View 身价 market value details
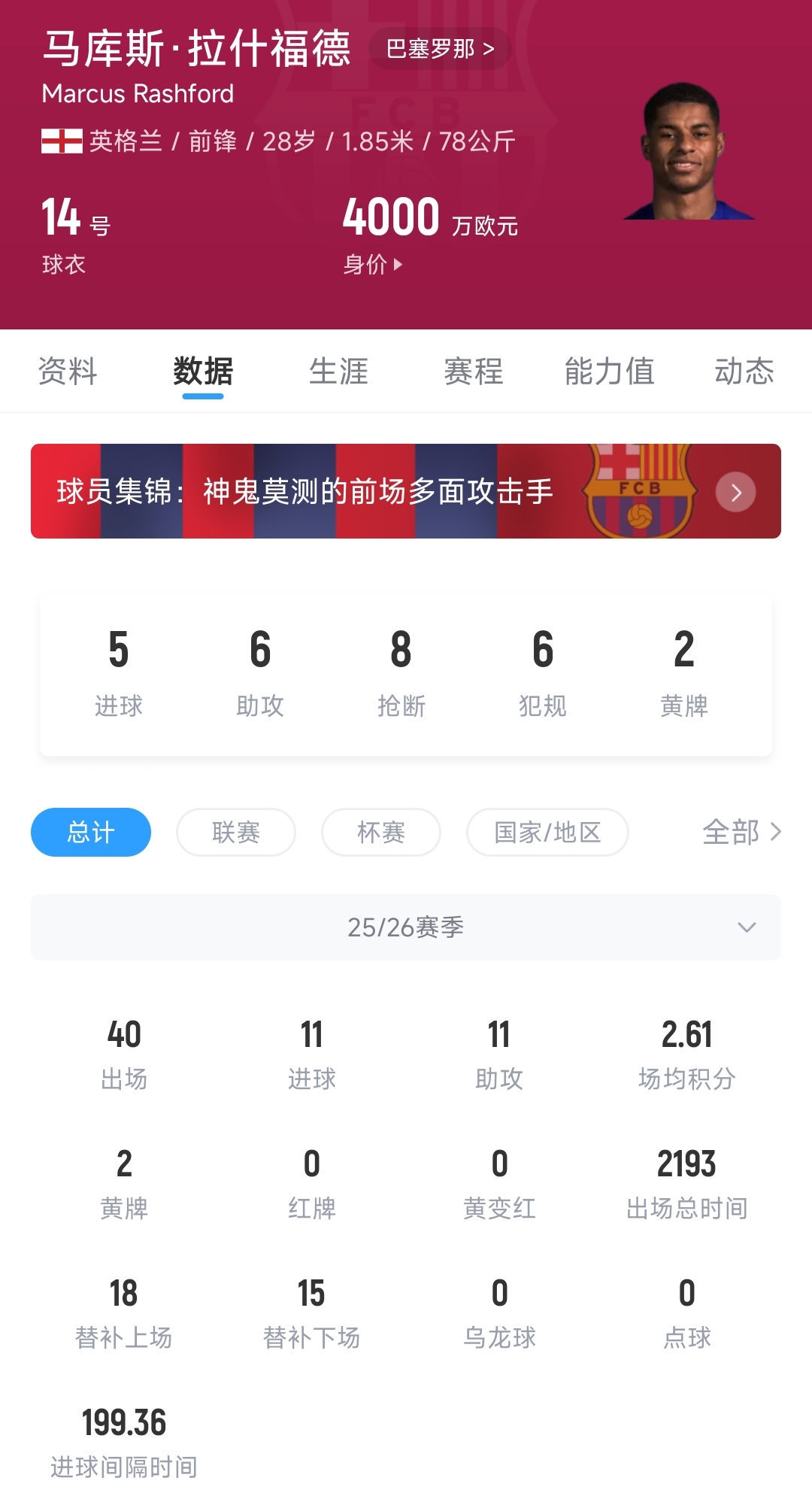This screenshot has width=812, height=1496. [x=373, y=264]
